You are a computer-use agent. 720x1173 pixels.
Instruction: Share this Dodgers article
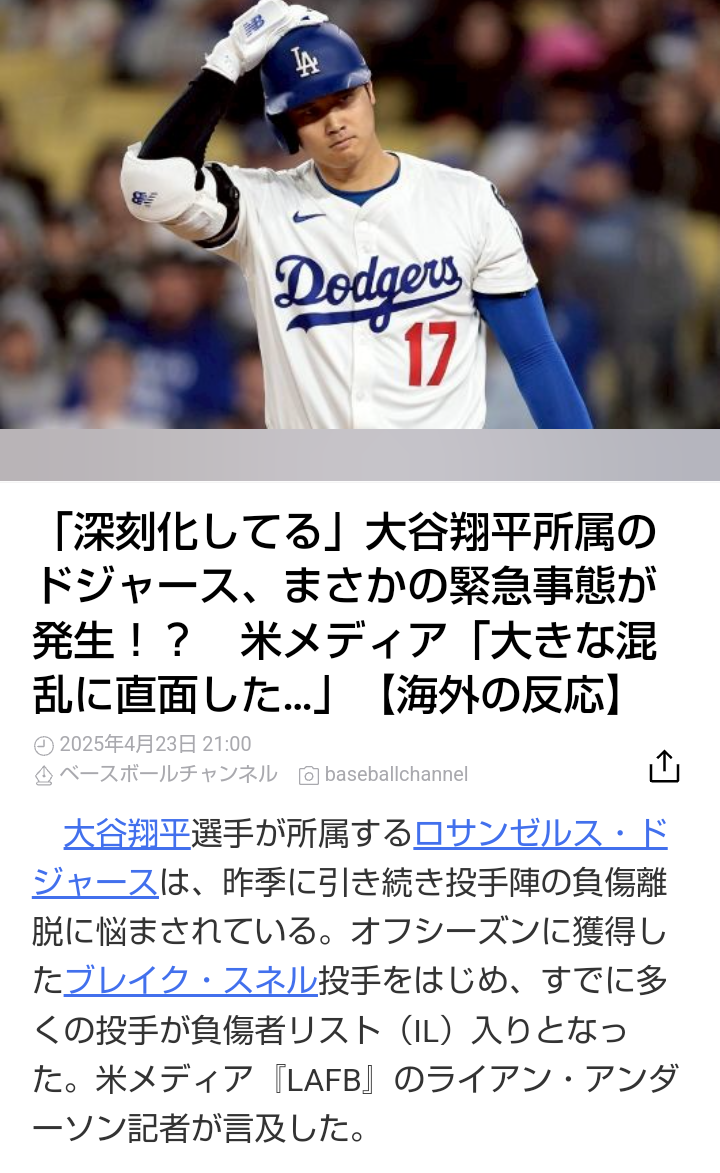click(x=664, y=766)
